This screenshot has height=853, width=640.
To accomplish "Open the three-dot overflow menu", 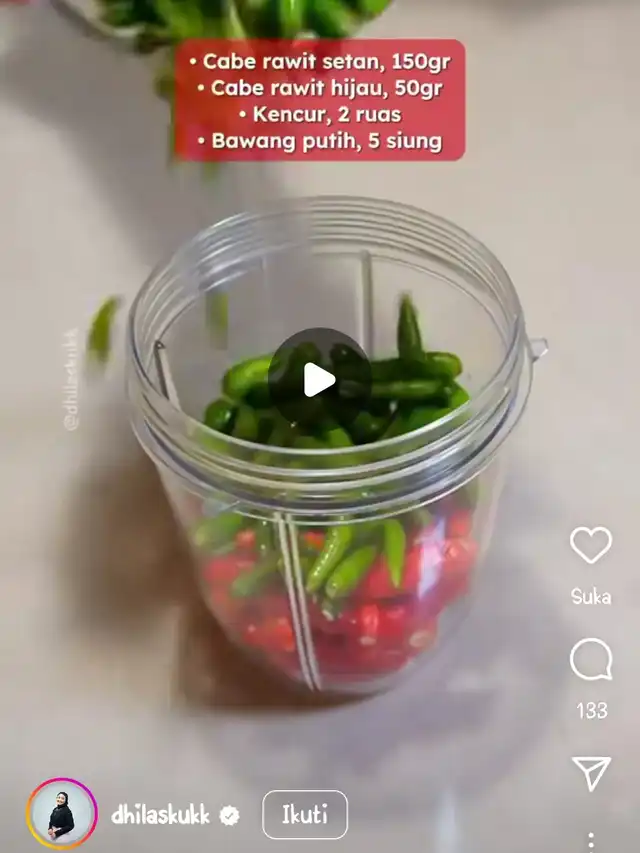I will (591, 841).
